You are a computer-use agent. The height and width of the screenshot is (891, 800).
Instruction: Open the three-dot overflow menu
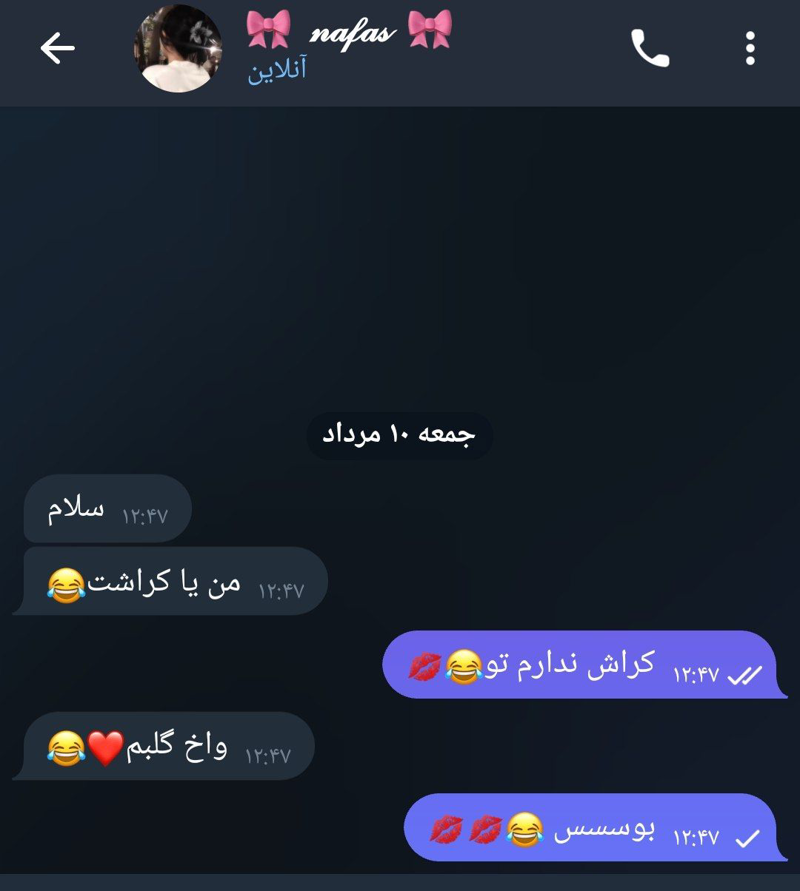pyautogui.click(x=750, y=48)
